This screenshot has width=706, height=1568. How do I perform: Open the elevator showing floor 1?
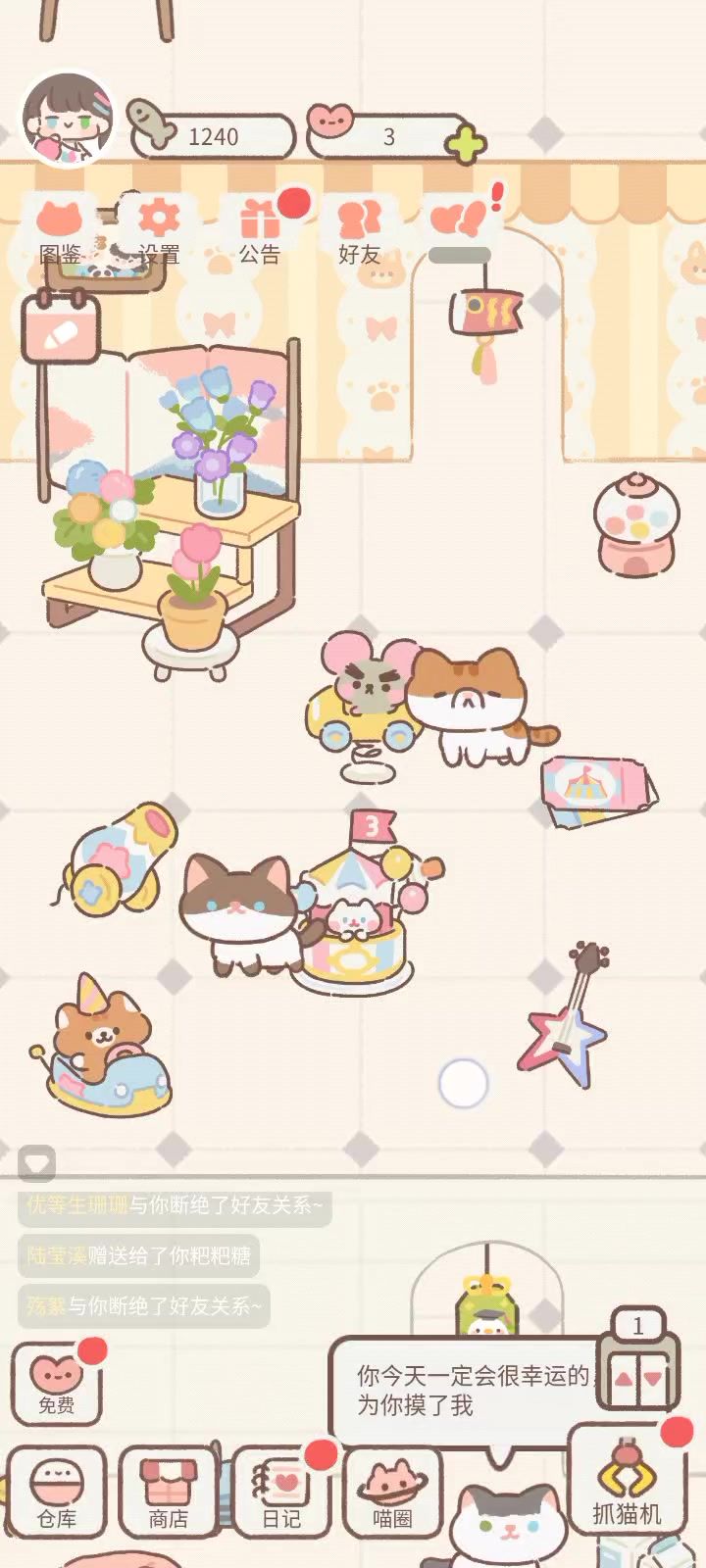tap(639, 1367)
